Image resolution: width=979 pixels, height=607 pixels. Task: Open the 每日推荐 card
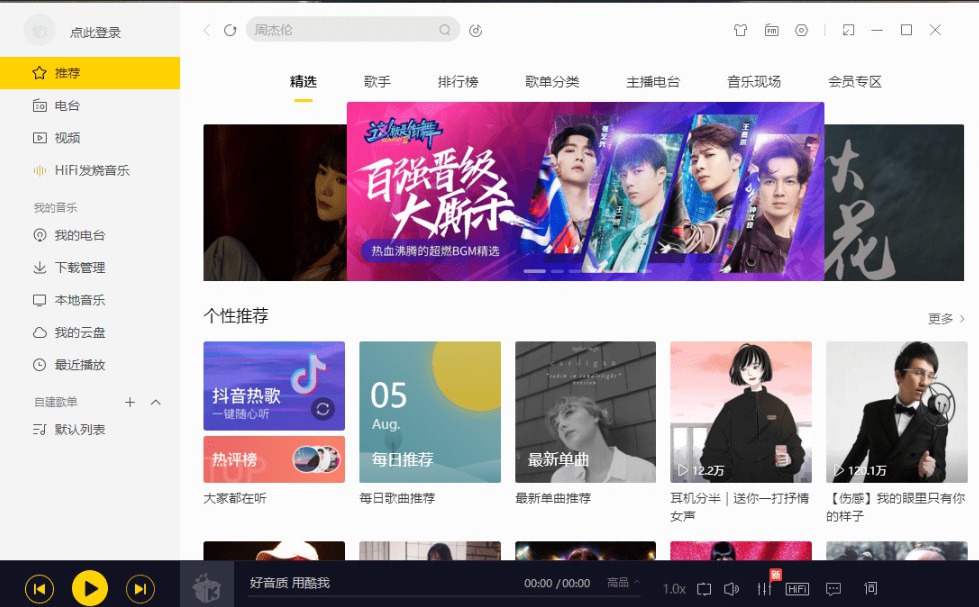[x=430, y=412]
